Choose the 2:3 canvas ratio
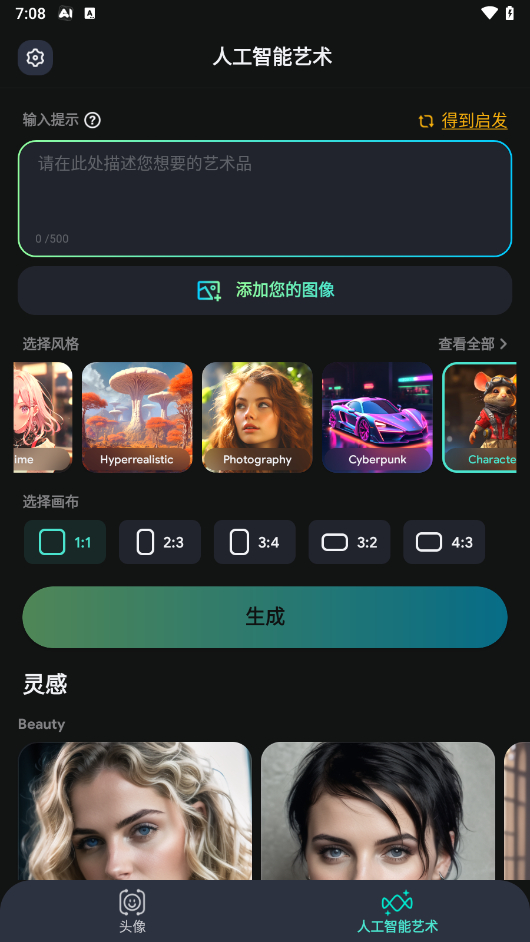This screenshot has width=530, height=942. tap(160, 542)
